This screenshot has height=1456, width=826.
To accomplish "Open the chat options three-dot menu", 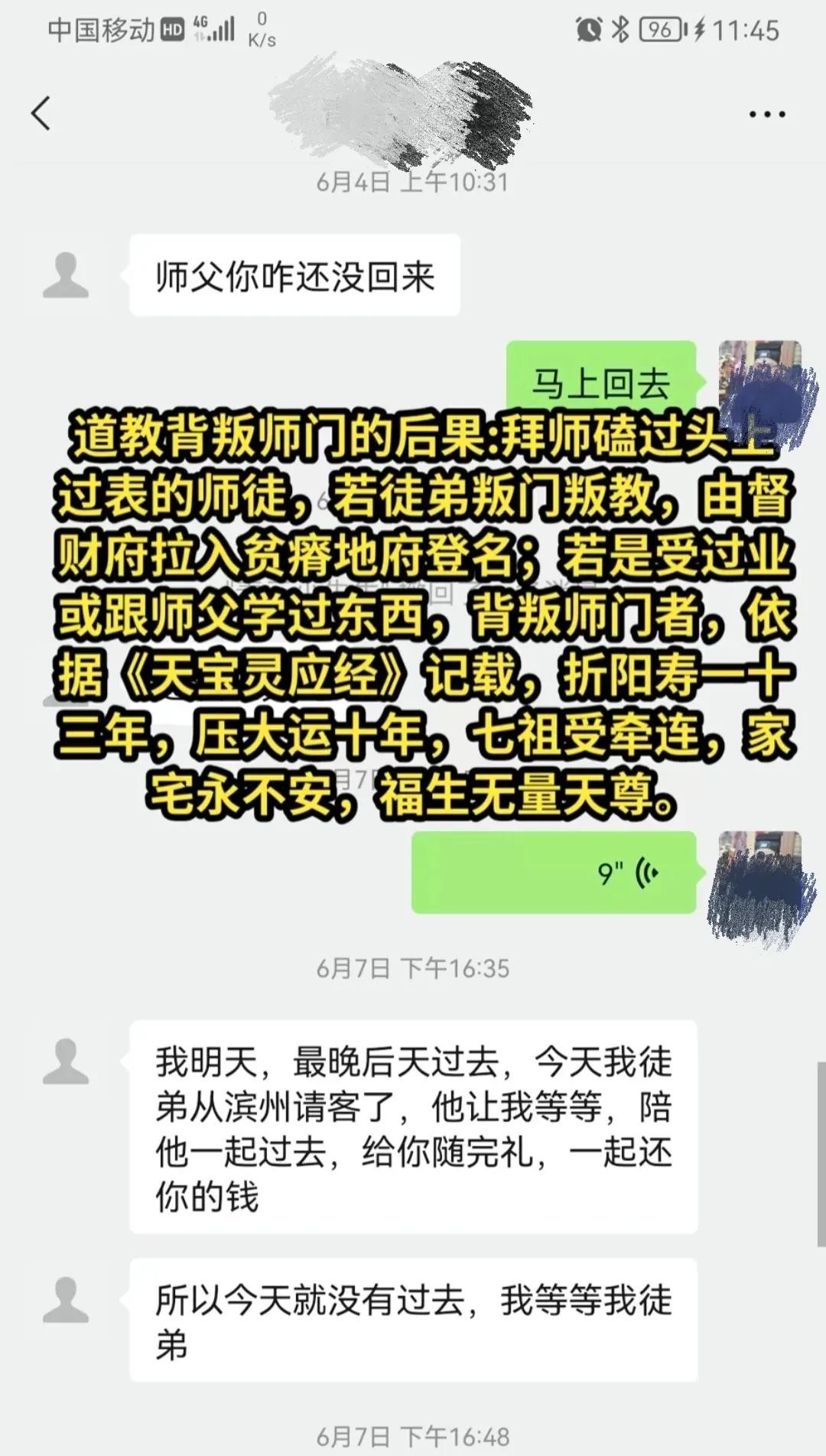I will coord(766,114).
